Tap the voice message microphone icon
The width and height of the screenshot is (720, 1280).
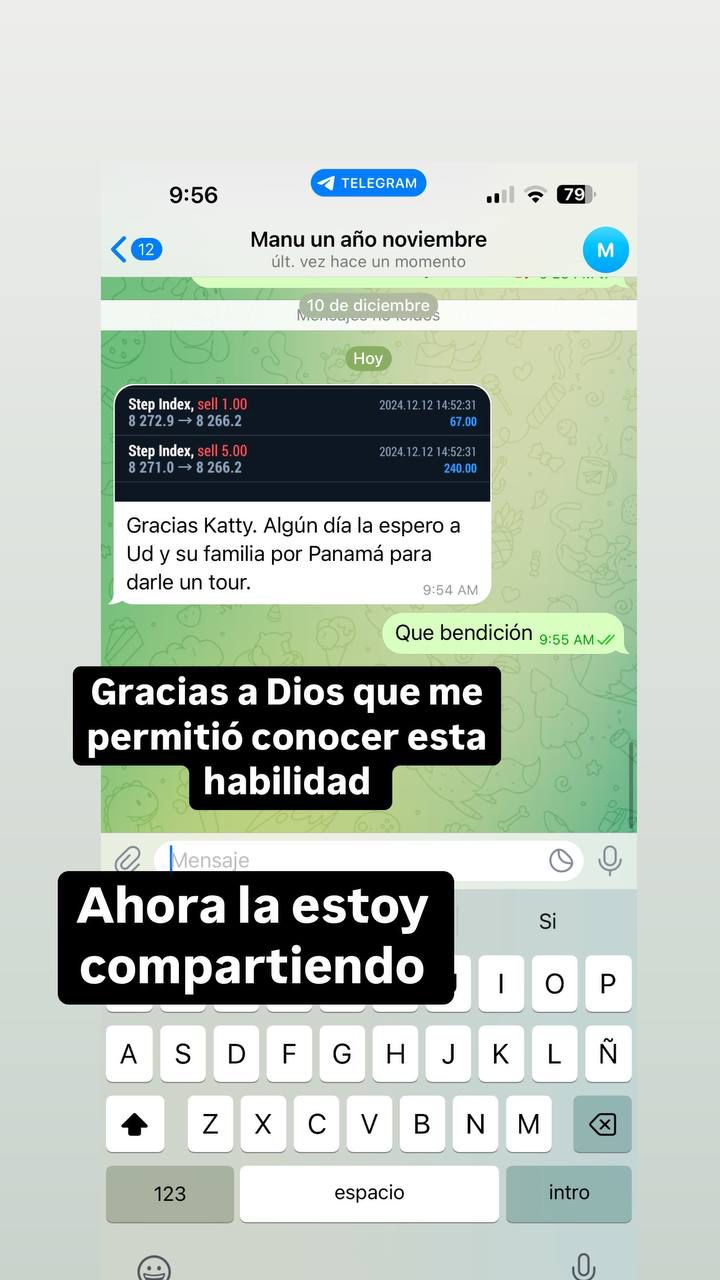(x=610, y=860)
